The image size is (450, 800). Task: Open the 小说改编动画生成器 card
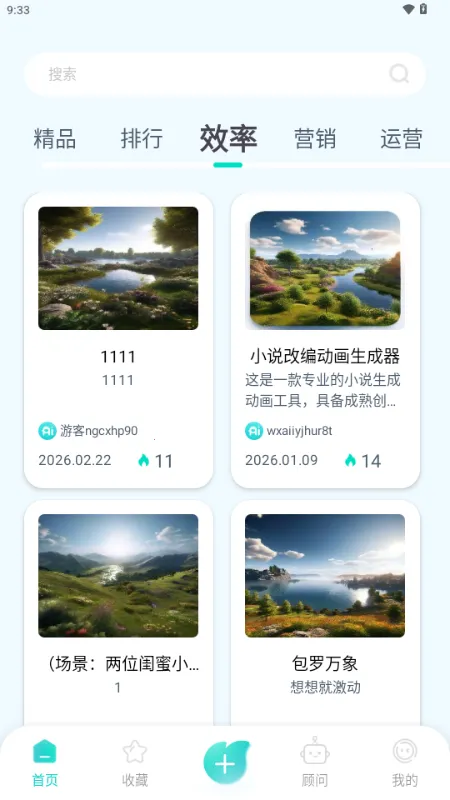(325, 340)
